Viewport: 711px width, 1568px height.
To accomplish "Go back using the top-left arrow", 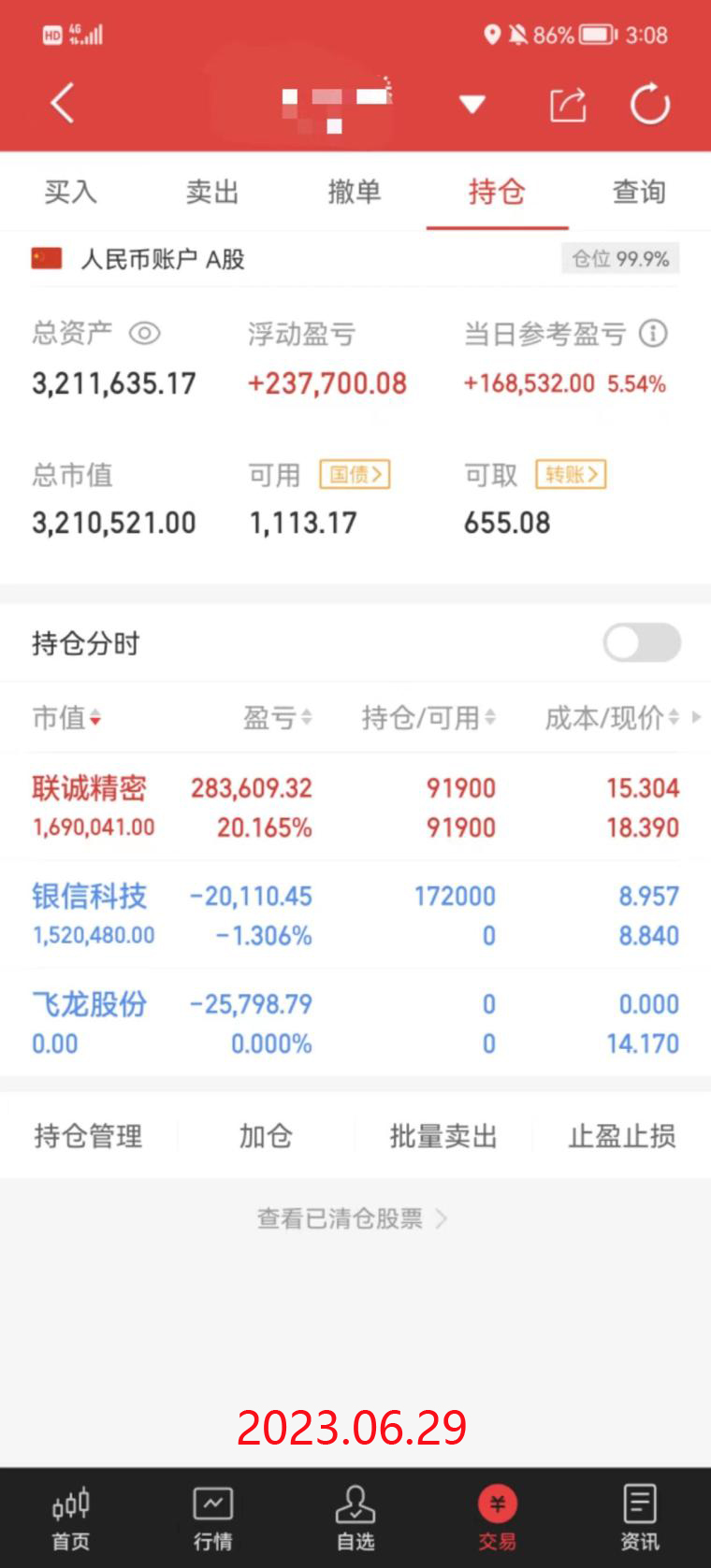I will [x=62, y=103].
